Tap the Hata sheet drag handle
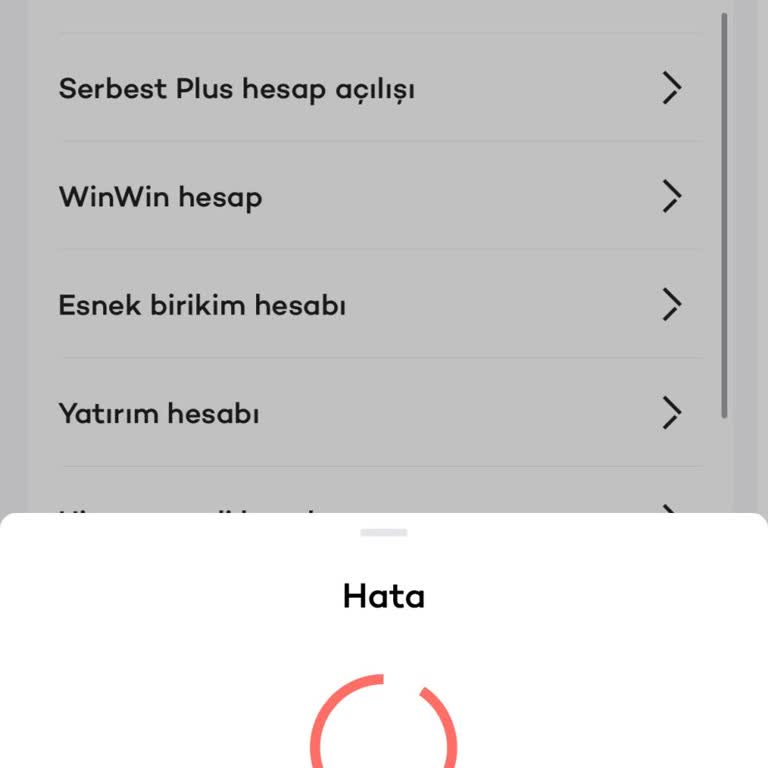 click(x=384, y=533)
